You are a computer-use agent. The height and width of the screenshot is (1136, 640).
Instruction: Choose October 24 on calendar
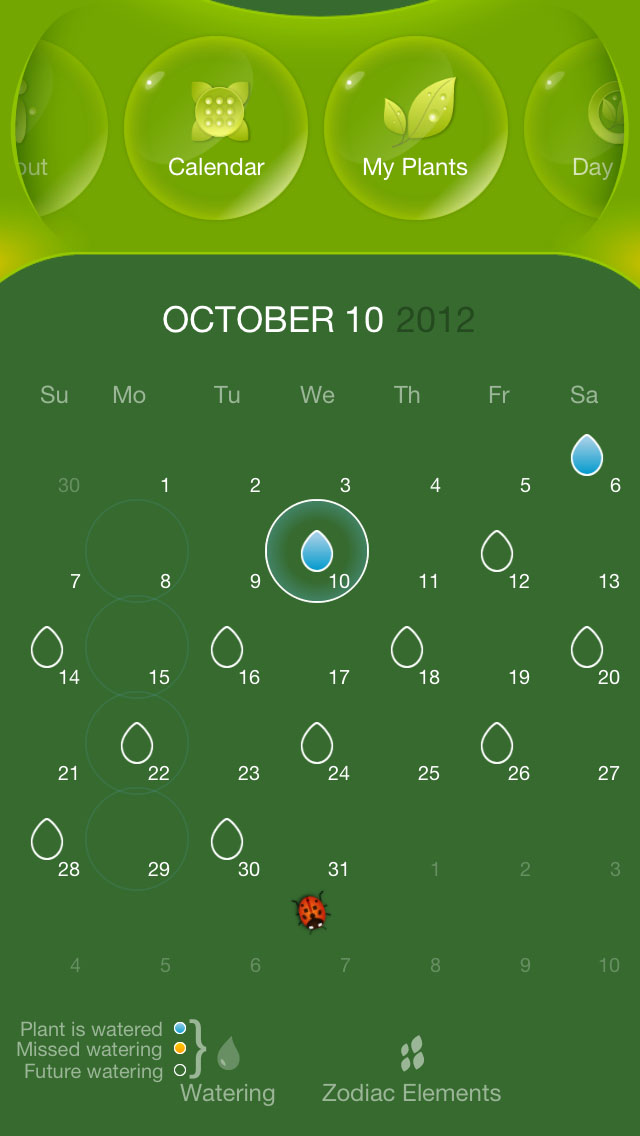pyautogui.click(x=322, y=752)
